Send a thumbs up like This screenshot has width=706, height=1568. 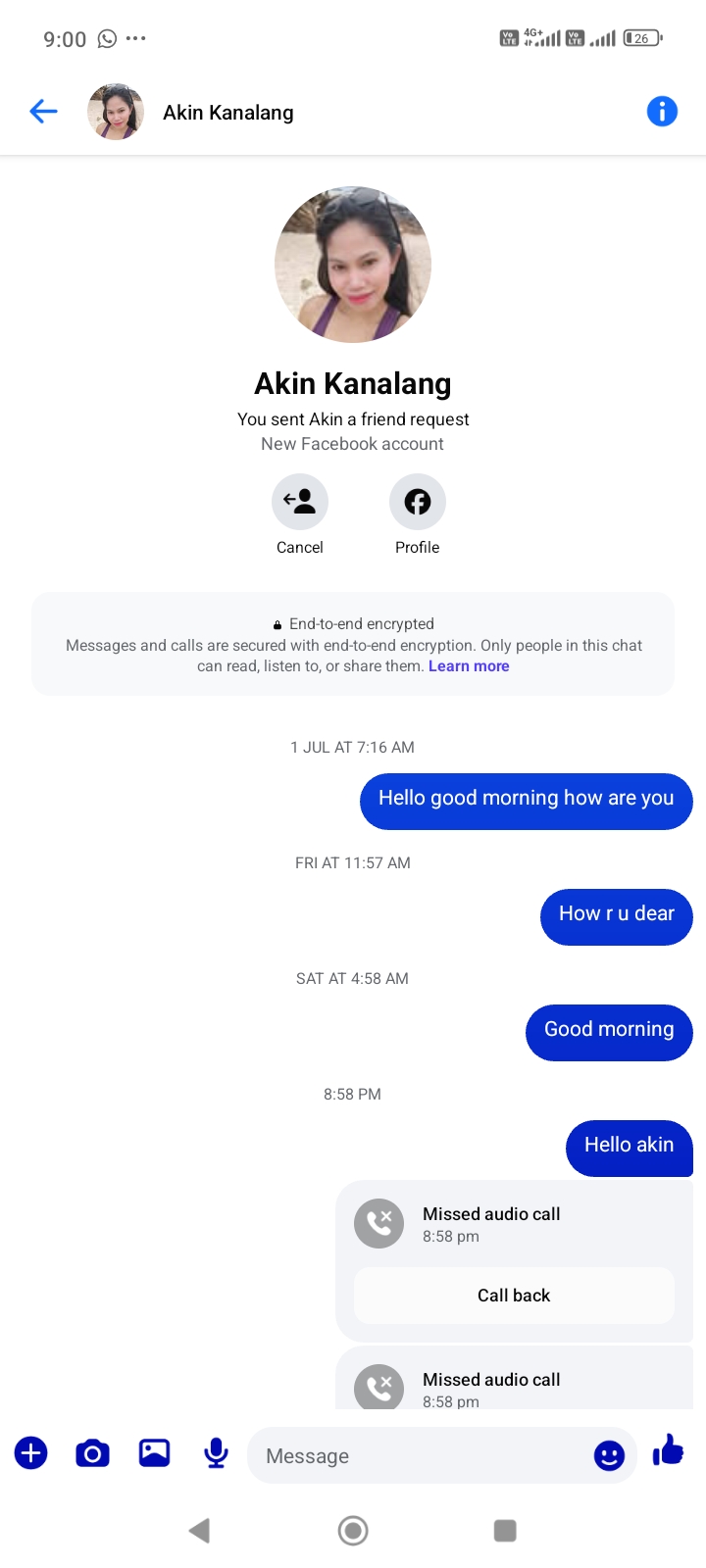click(669, 1450)
